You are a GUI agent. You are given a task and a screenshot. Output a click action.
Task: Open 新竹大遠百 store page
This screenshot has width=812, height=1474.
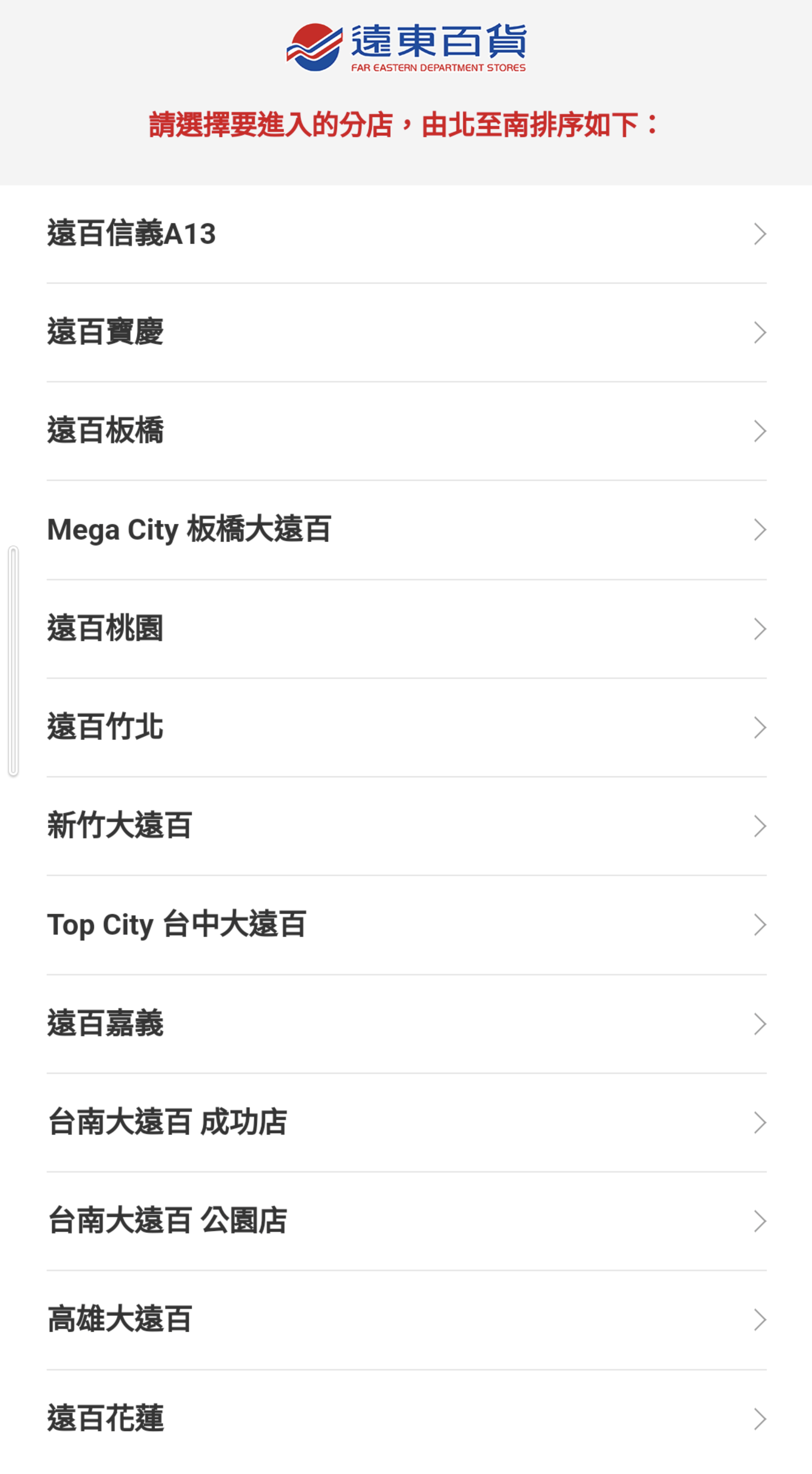coord(406,826)
